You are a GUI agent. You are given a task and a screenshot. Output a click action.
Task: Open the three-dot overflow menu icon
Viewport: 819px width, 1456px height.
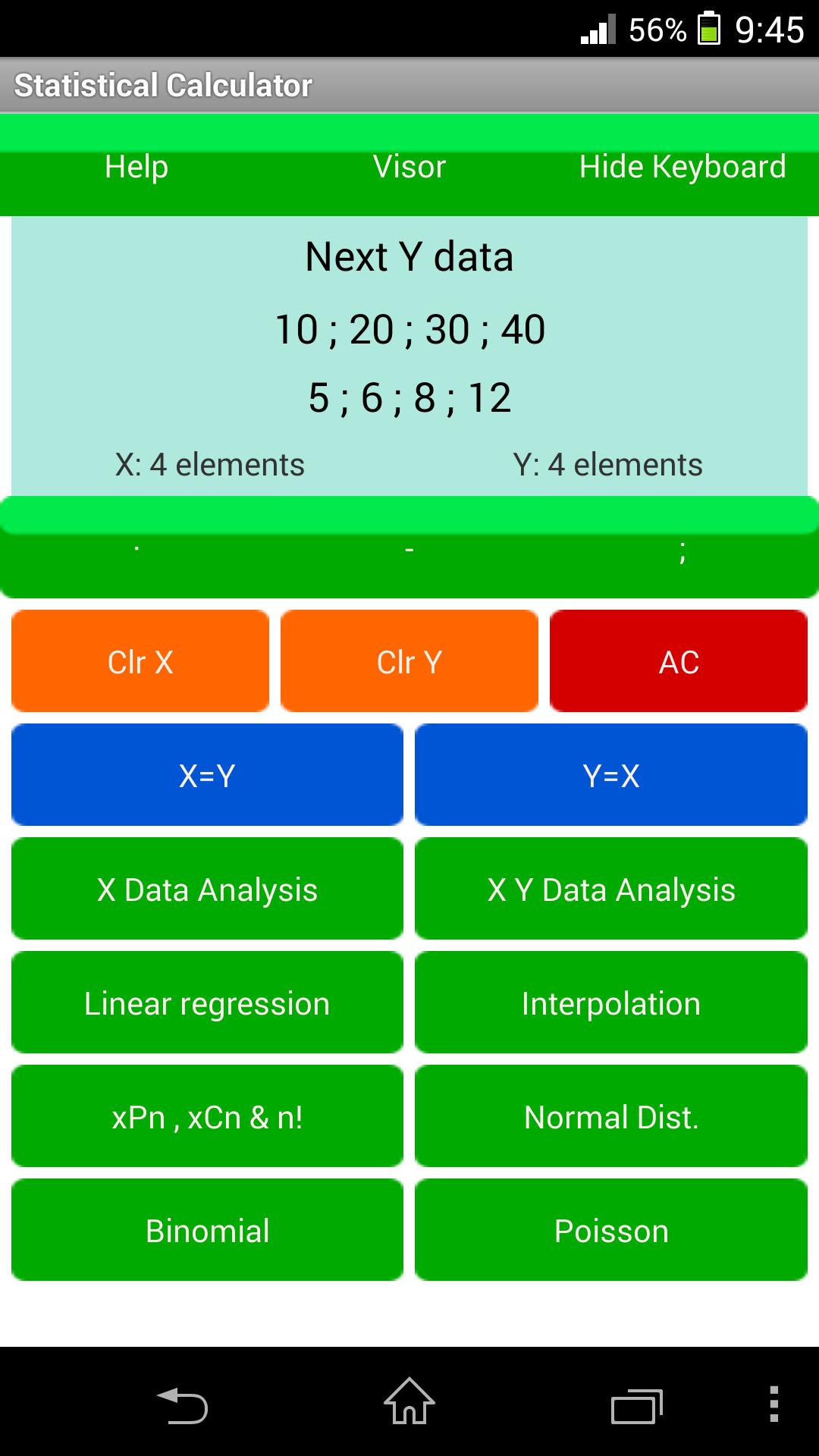[775, 1404]
